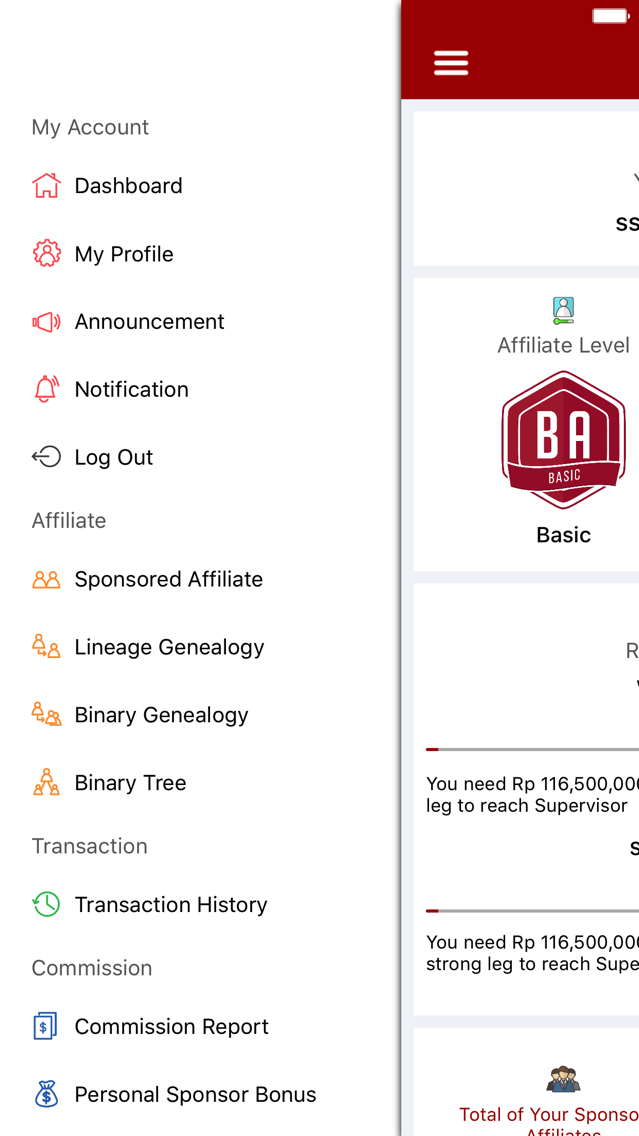Open Personal Sponsor Bonus
This screenshot has width=639, height=1136.
[x=199, y=1094]
